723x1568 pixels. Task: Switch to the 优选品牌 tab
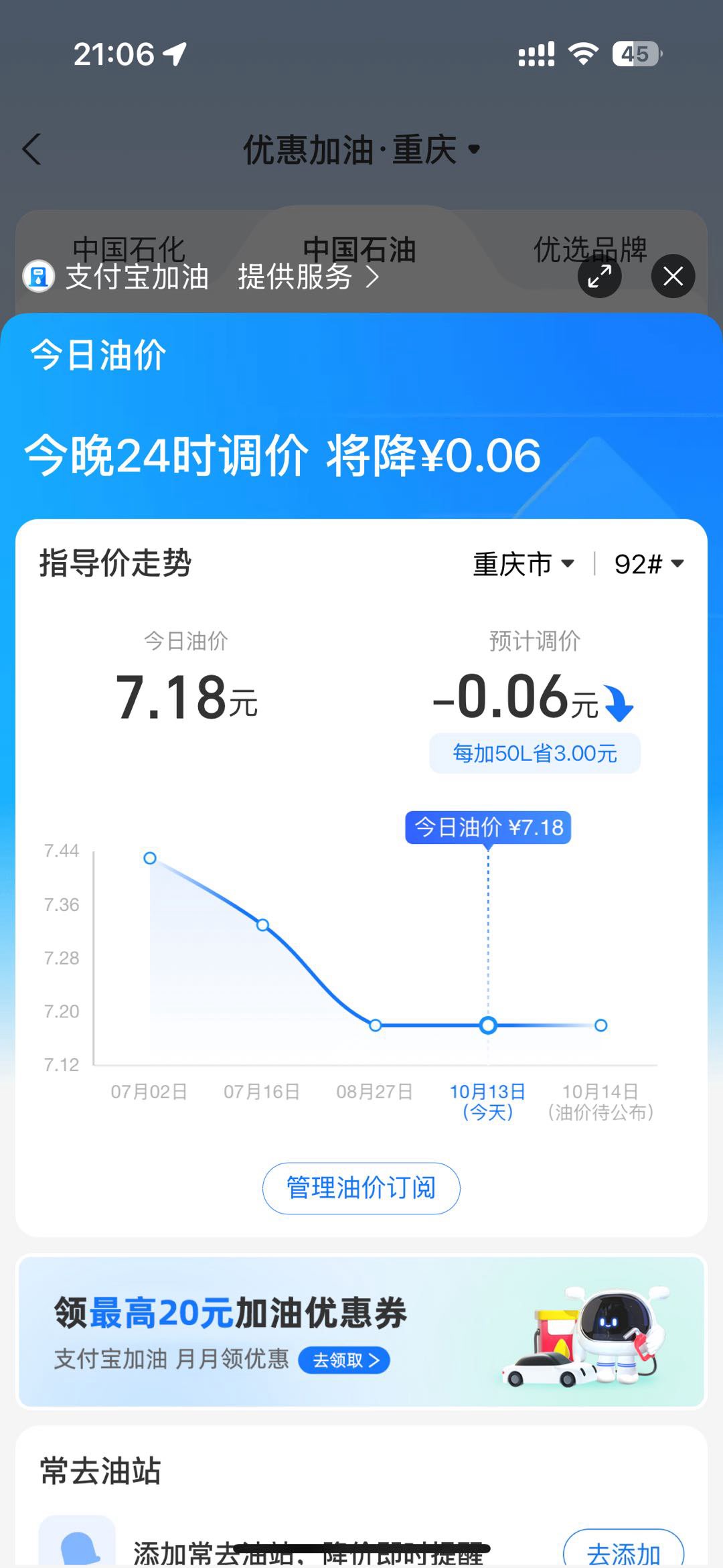589,249
